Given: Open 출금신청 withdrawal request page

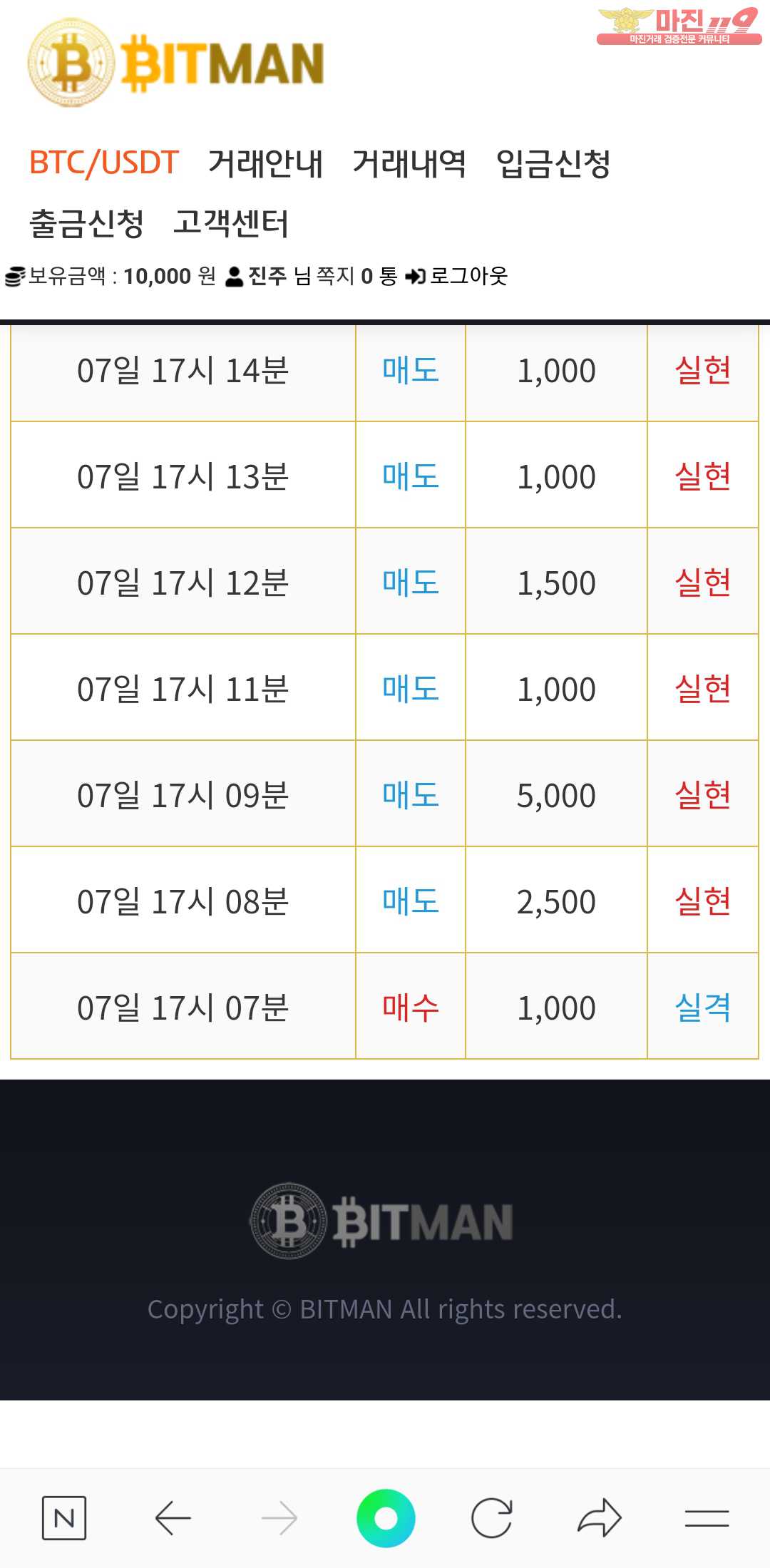Looking at the screenshot, I should 86,223.
